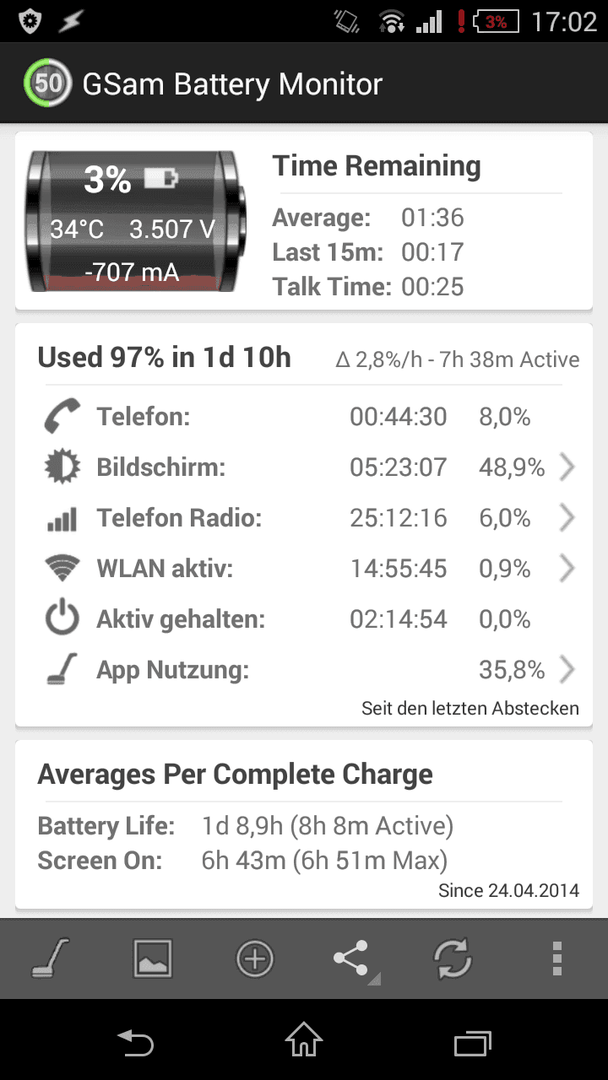Open the overflow menu in the bottom toolbar
This screenshot has width=608, height=1080.
(x=558, y=958)
